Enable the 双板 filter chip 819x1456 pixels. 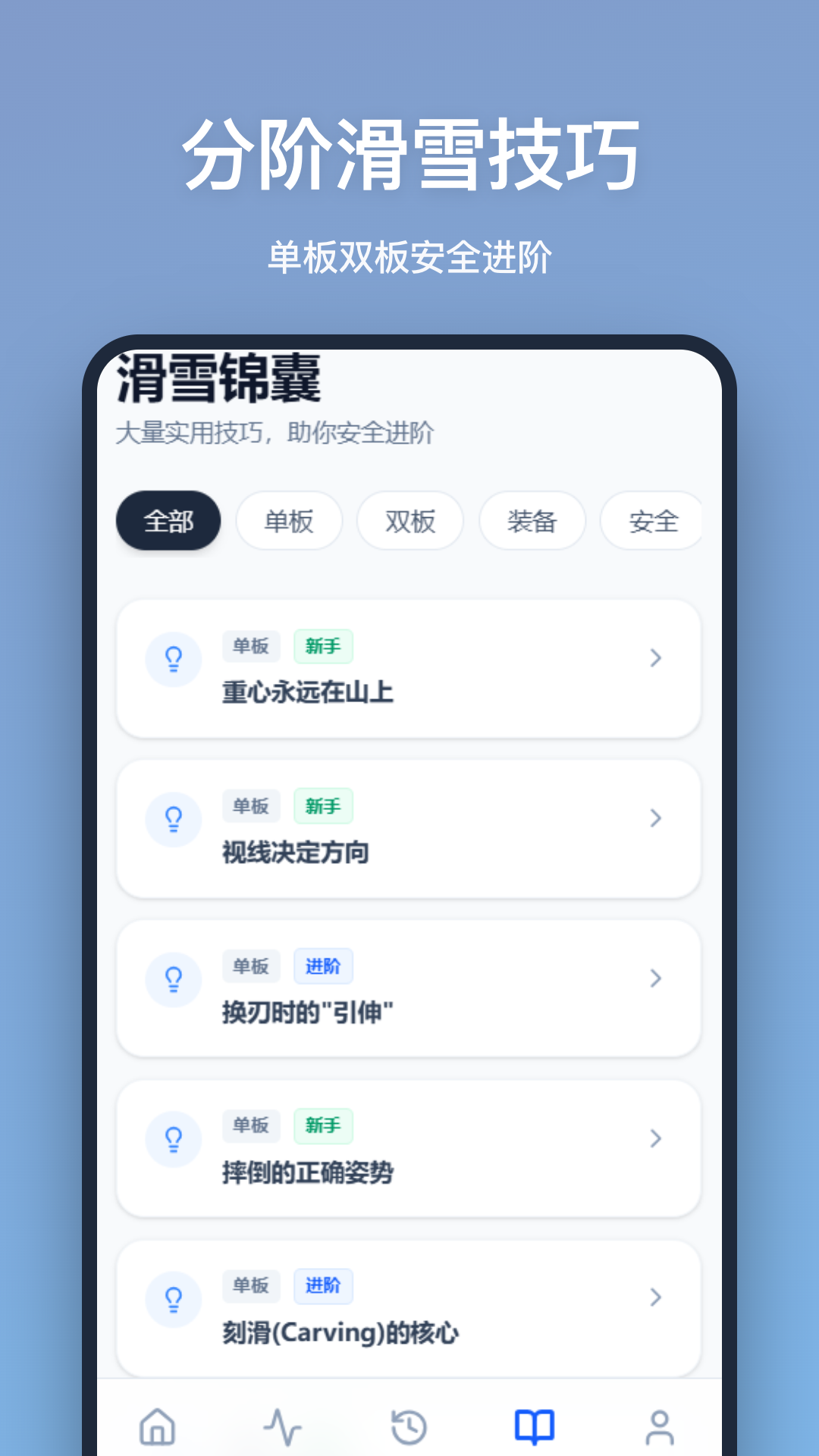[409, 520]
